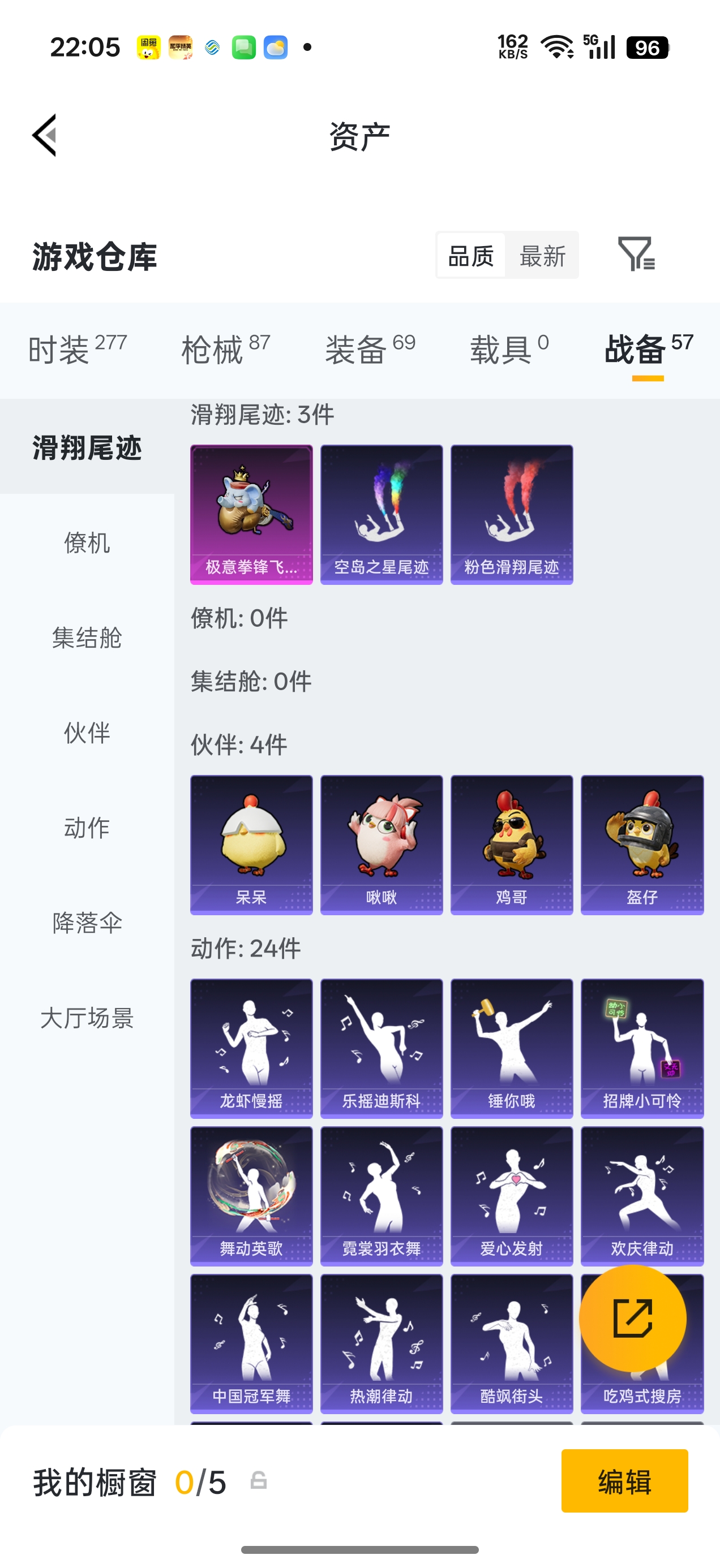Go back from the 资产 page
This screenshot has width=720, height=1568.
coord(45,135)
